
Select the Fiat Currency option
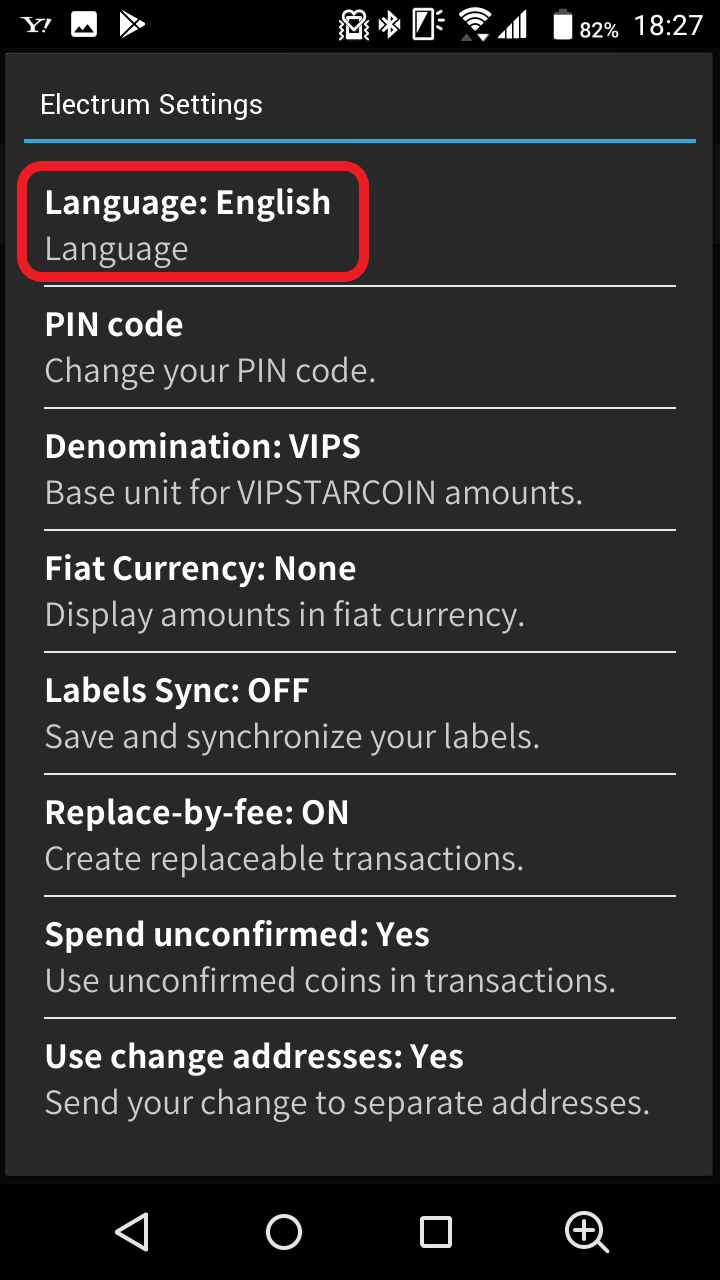pos(360,591)
